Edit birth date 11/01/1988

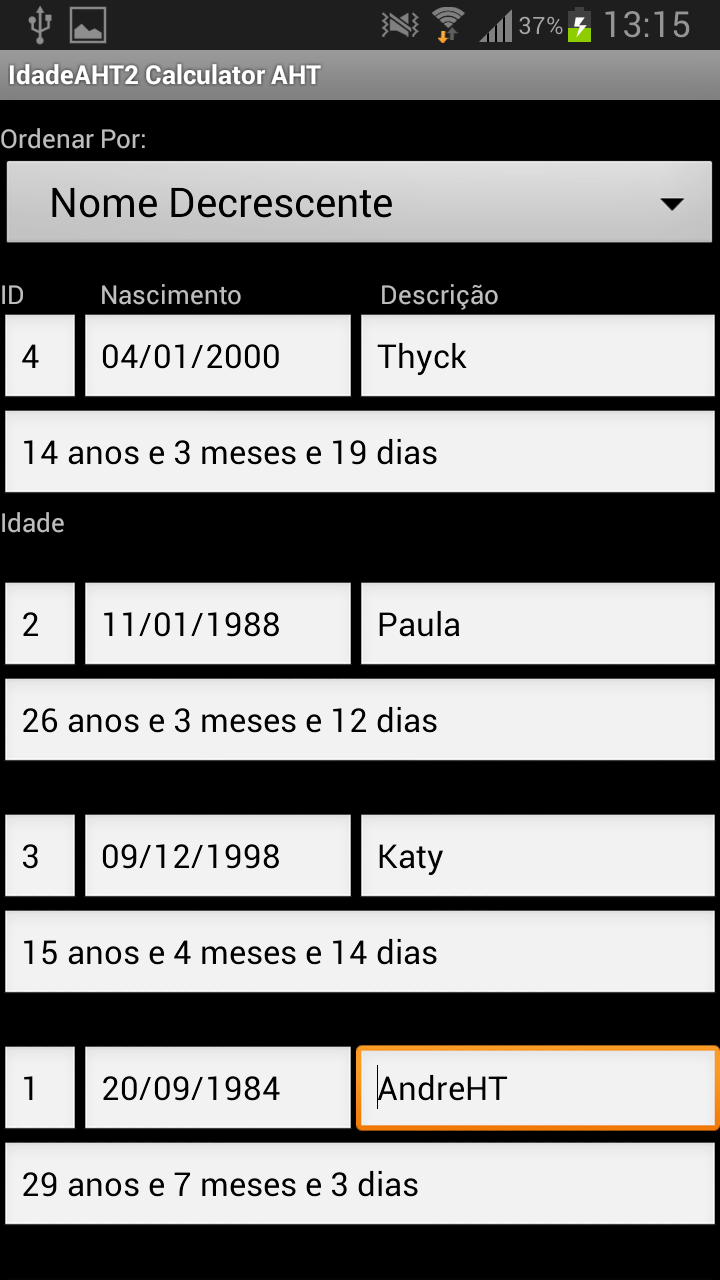218,624
